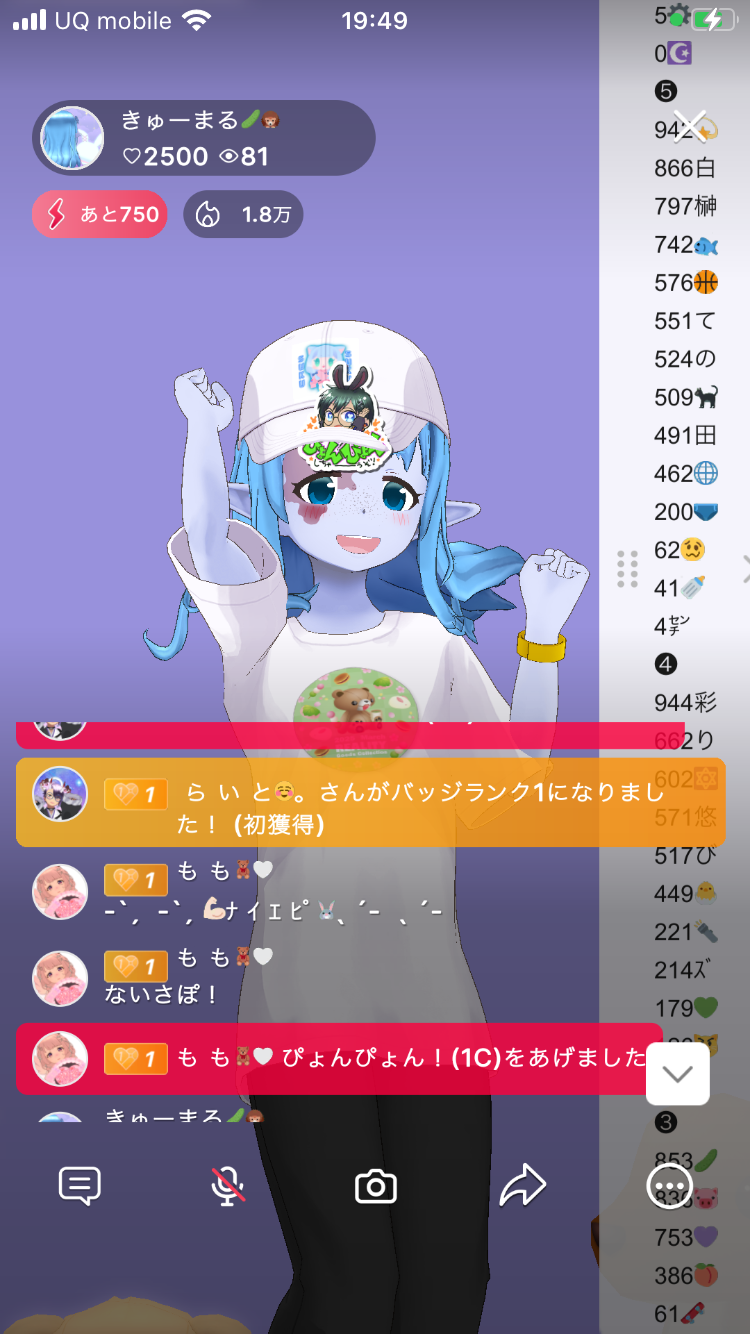The width and height of the screenshot is (750, 1334).
Task: Take a screenshot with the camera icon
Action: pos(376,1186)
